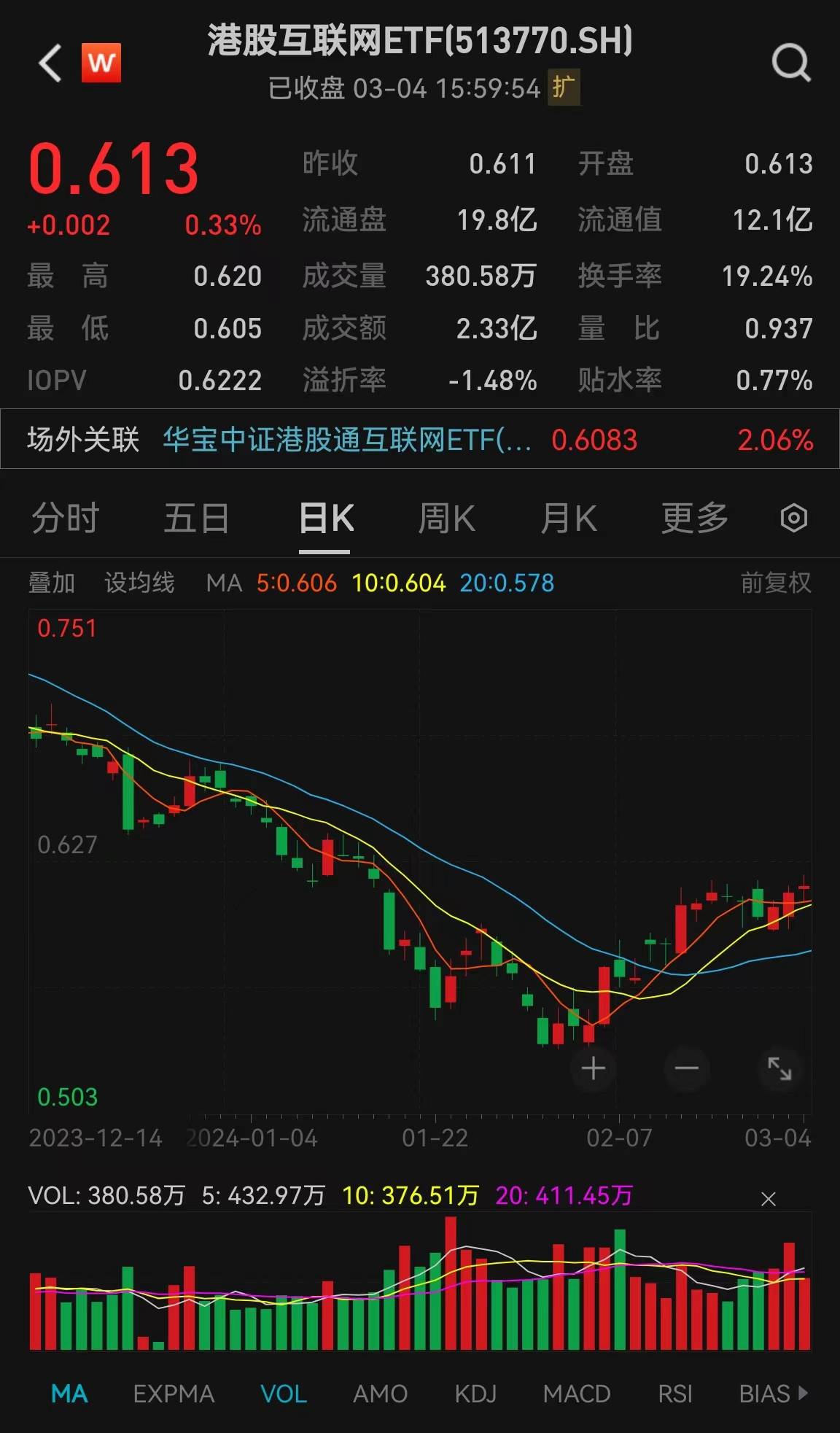Switch to forward-adjusted prices via 前复权

(775, 583)
